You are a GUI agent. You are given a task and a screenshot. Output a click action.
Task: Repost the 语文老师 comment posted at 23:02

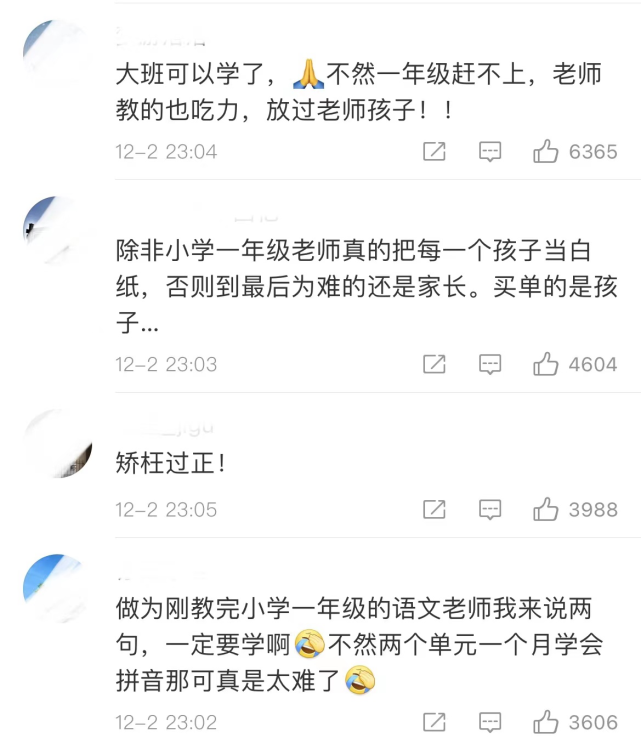(434, 722)
